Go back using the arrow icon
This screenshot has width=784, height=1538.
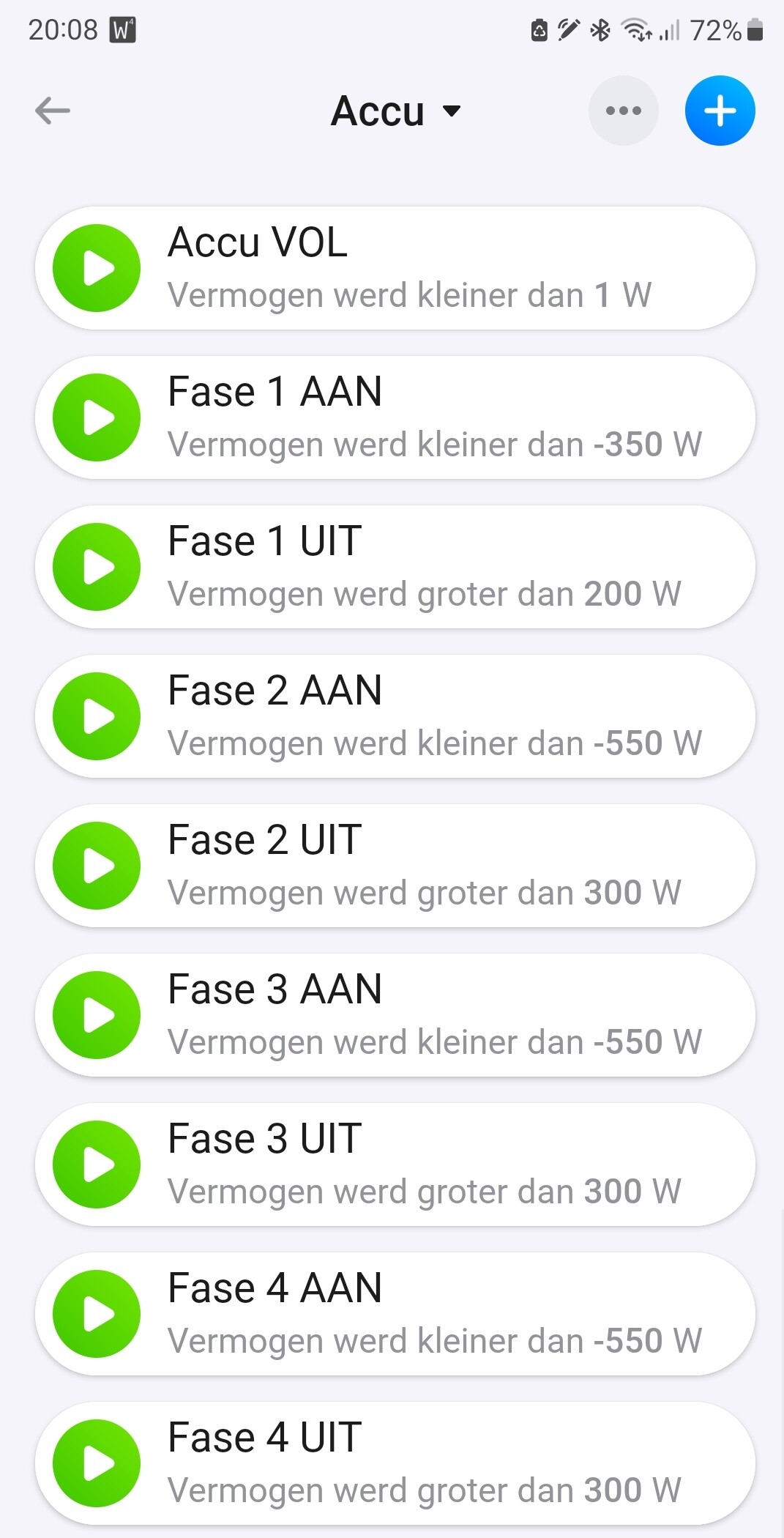pos(53,111)
